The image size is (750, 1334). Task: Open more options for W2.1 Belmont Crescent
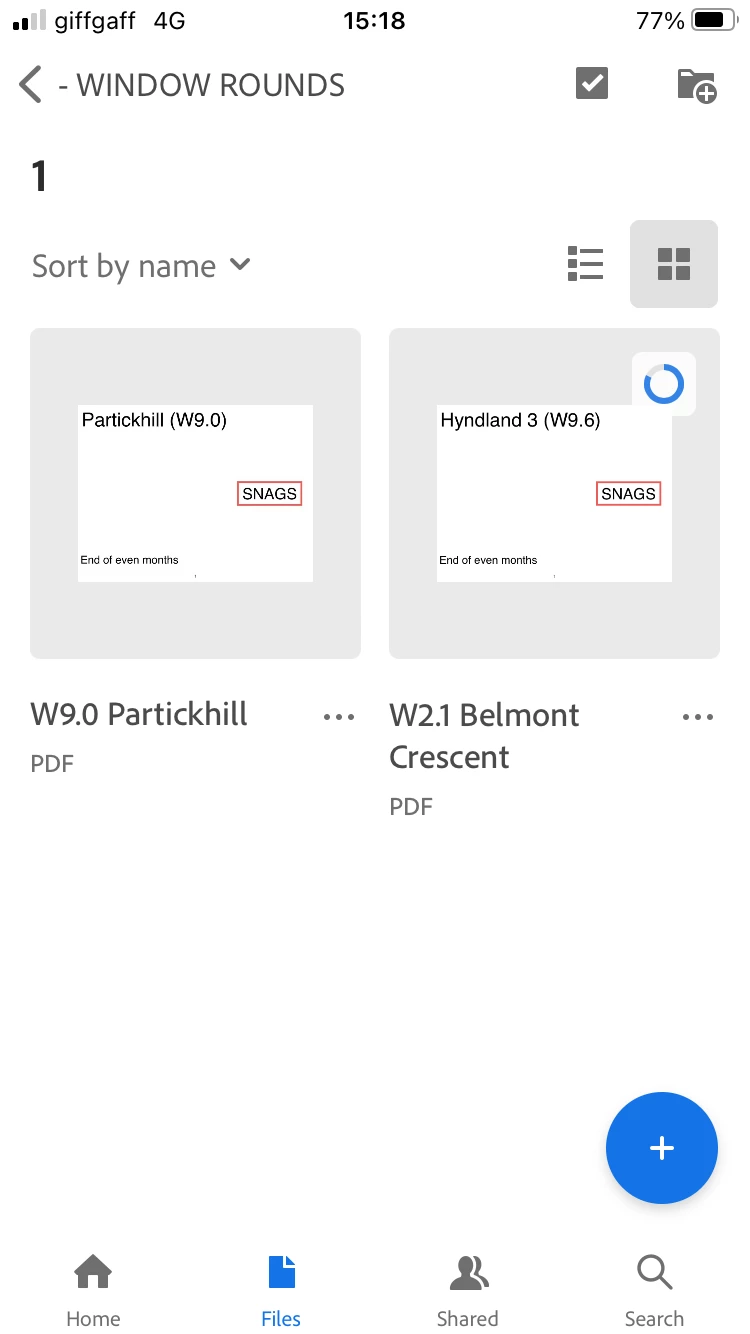point(697,717)
